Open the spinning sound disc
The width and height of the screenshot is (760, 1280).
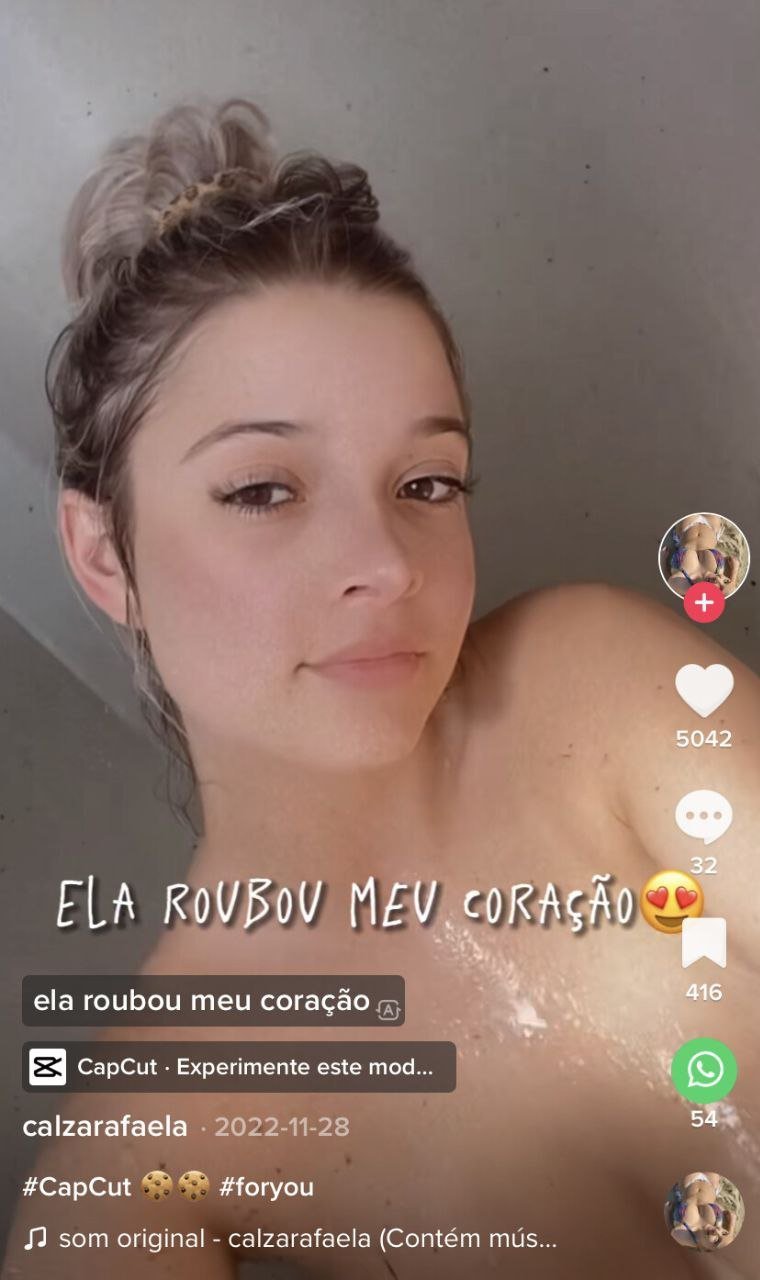[704, 1210]
